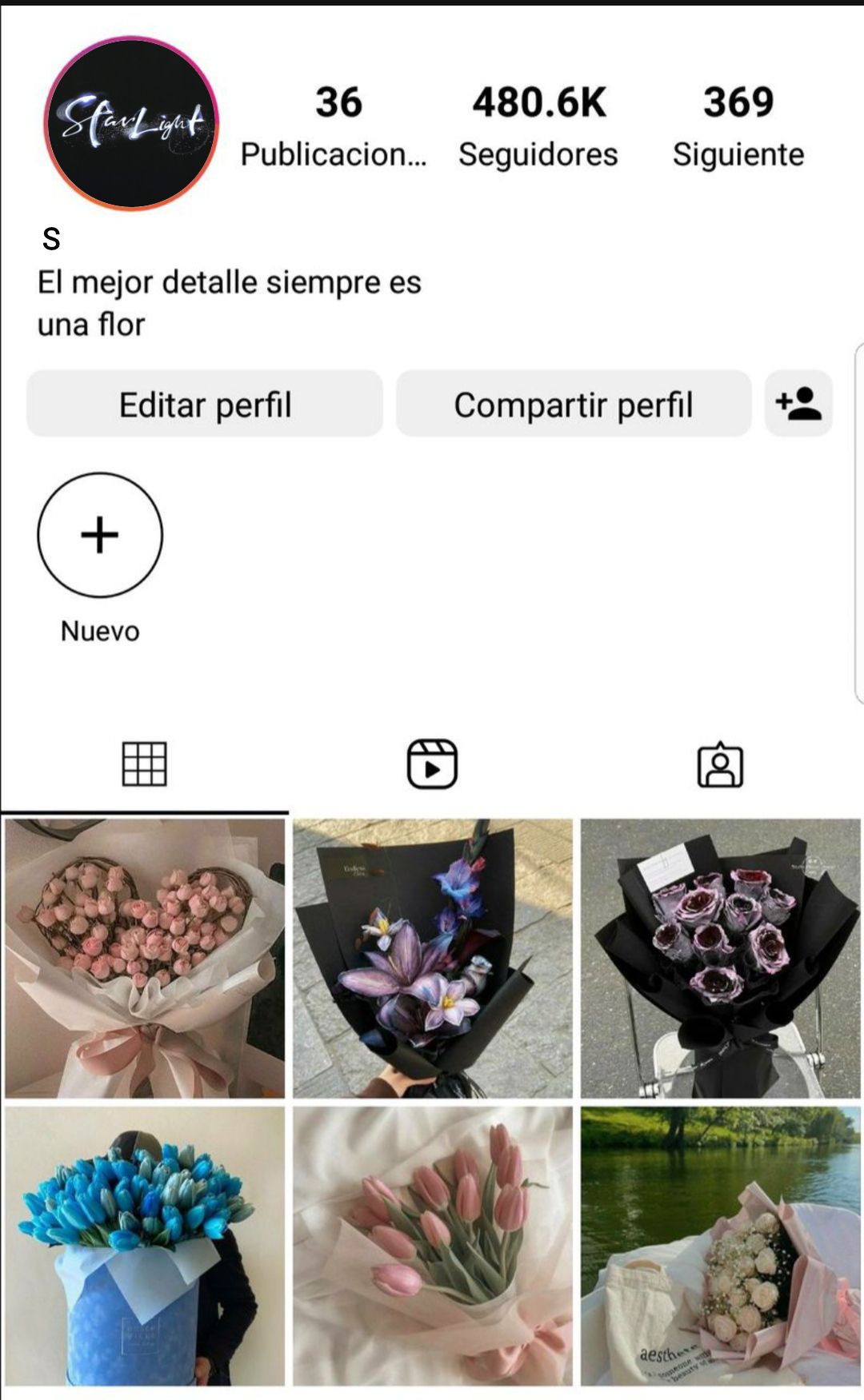Screen dimensions: 864x1400
Task: Open the riverside bouquet post
Action: 721,1246
